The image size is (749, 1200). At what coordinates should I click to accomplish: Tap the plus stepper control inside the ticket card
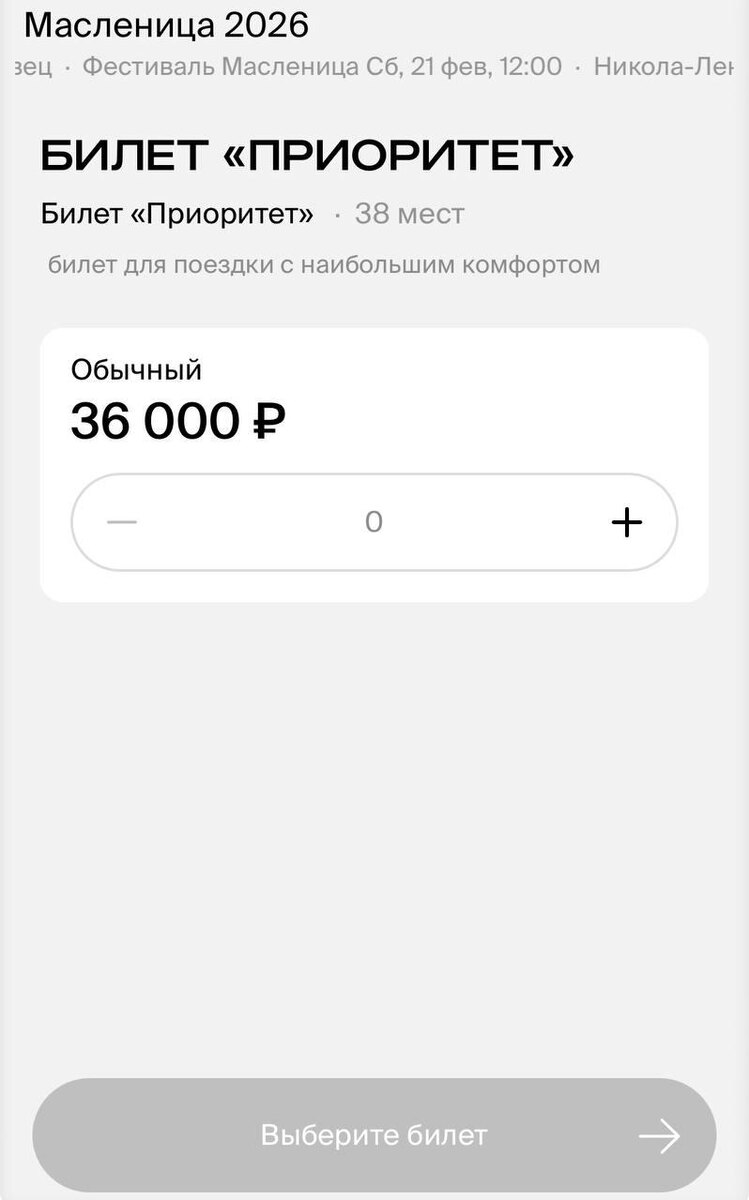(627, 520)
